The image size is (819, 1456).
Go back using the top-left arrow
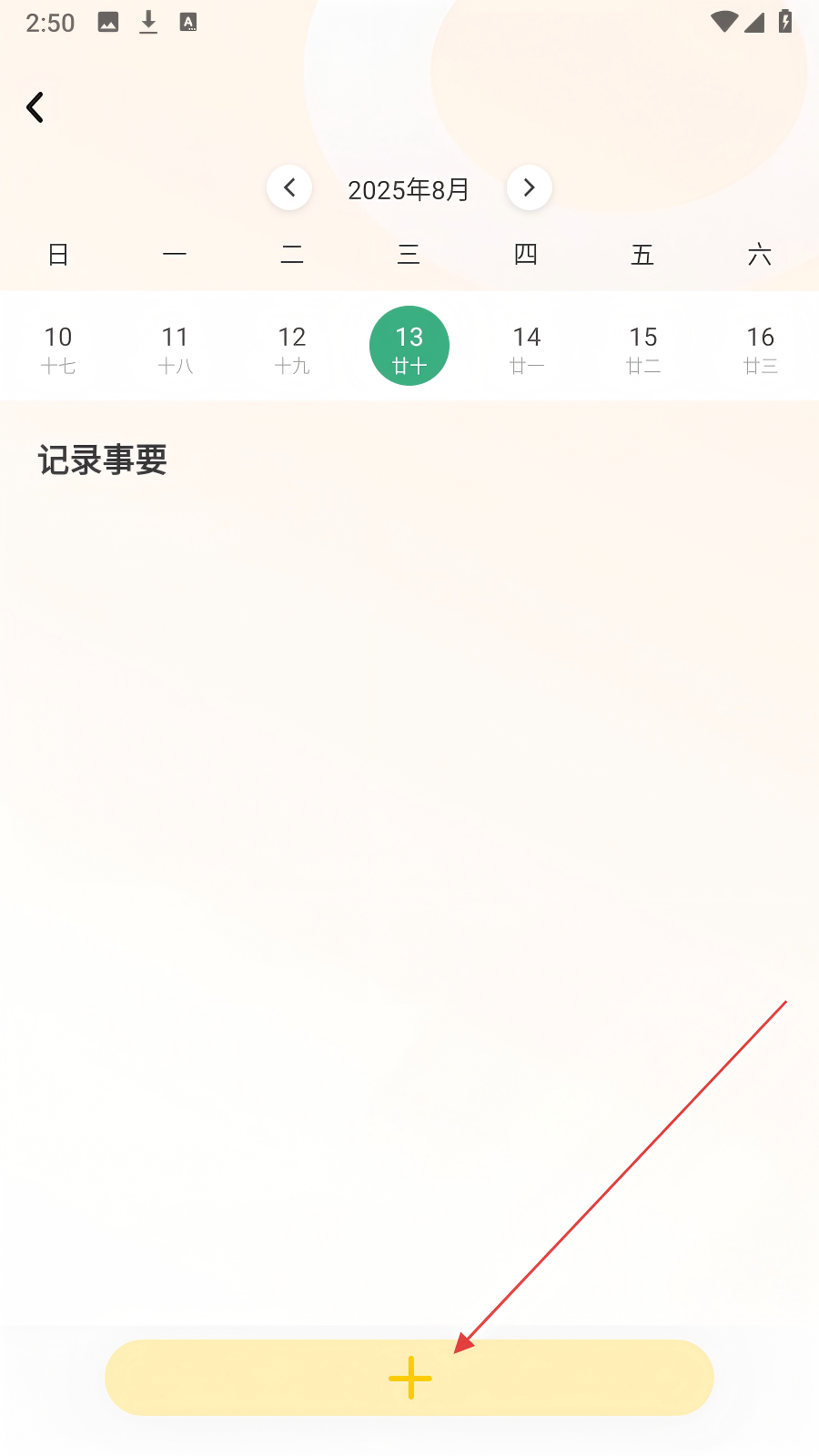point(35,107)
